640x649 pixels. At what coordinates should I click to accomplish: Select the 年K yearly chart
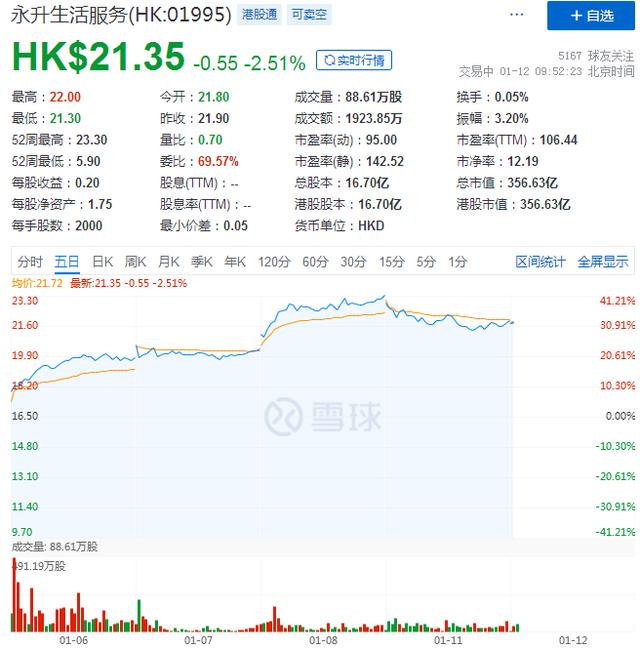tap(235, 262)
